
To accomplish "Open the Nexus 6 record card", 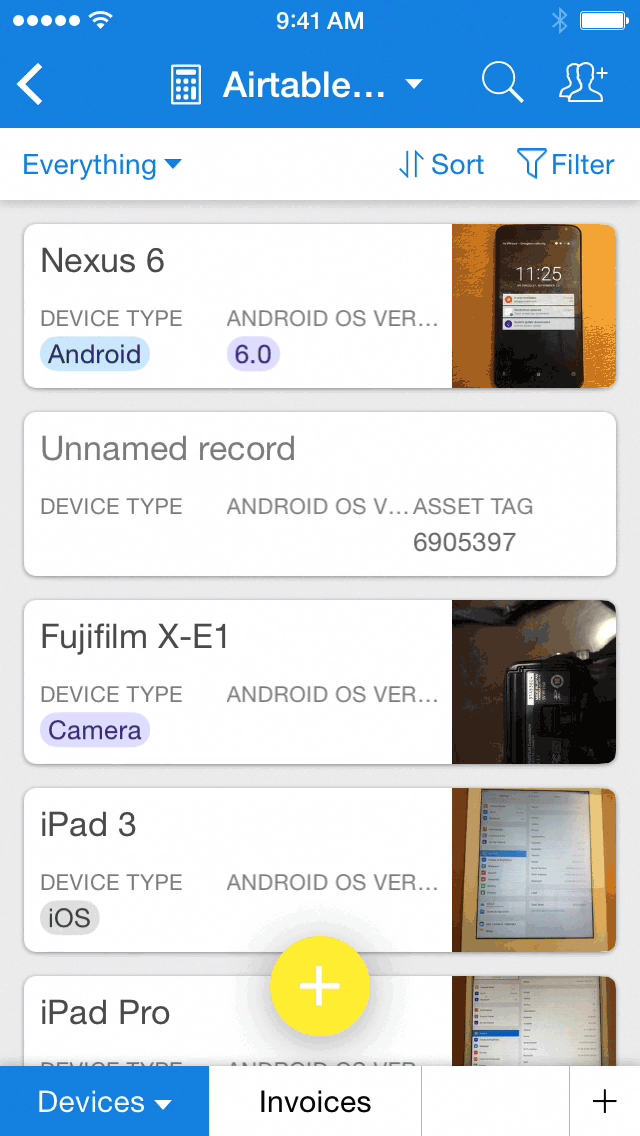I will tap(238, 305).
